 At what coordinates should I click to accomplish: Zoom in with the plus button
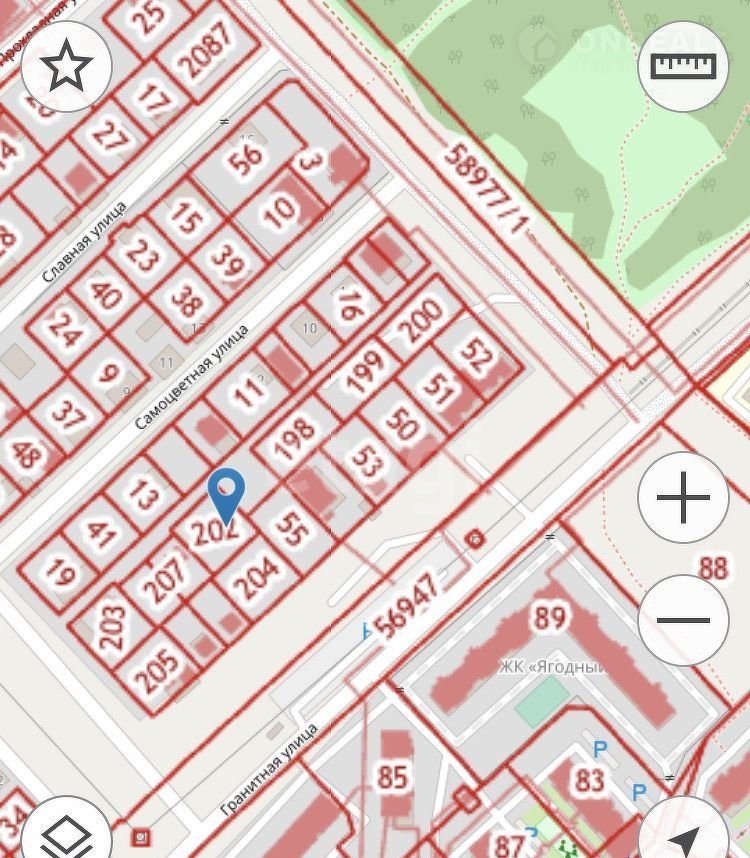click(683, 497)
